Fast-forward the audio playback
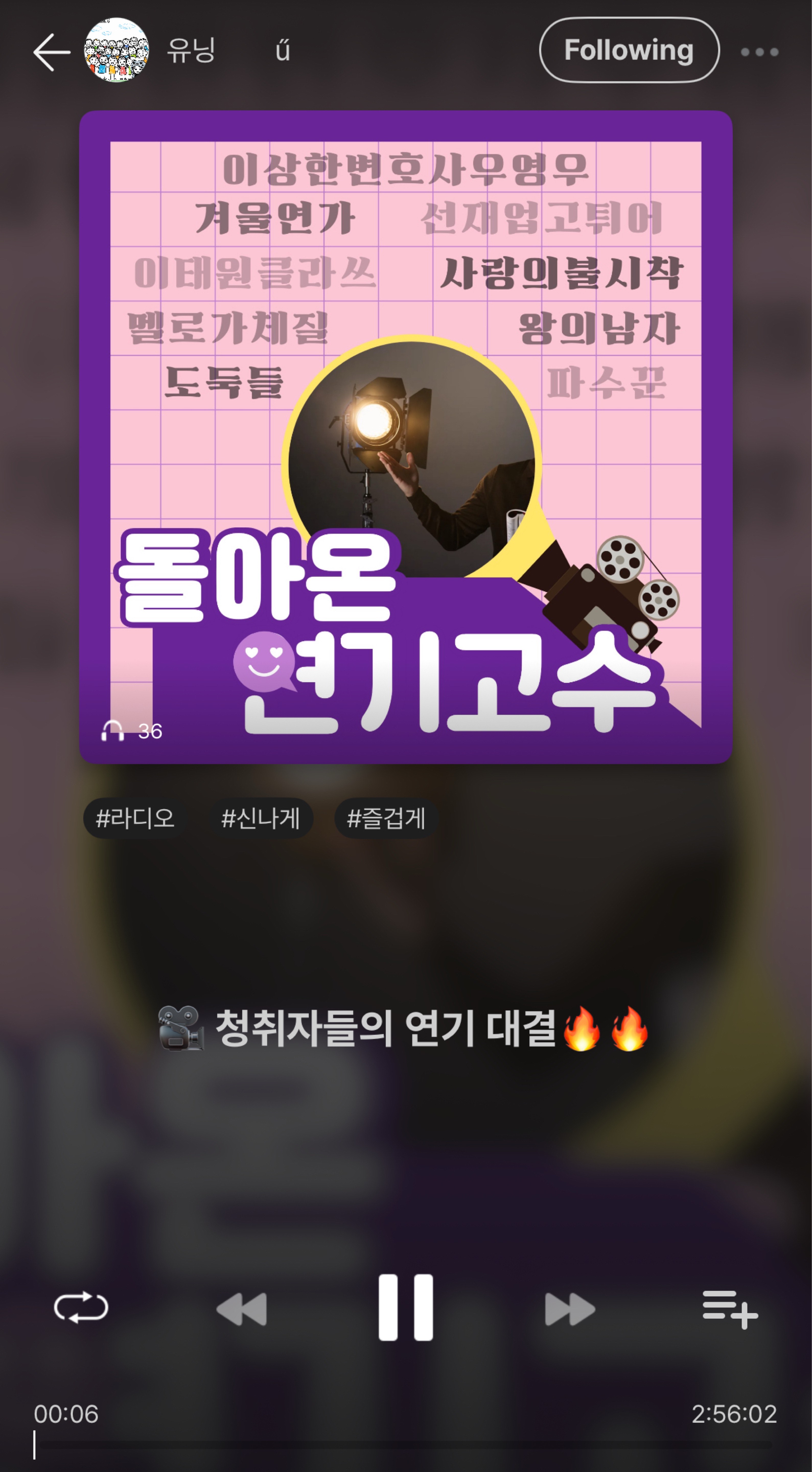The image size is (812, 1472). point(570,1308)
